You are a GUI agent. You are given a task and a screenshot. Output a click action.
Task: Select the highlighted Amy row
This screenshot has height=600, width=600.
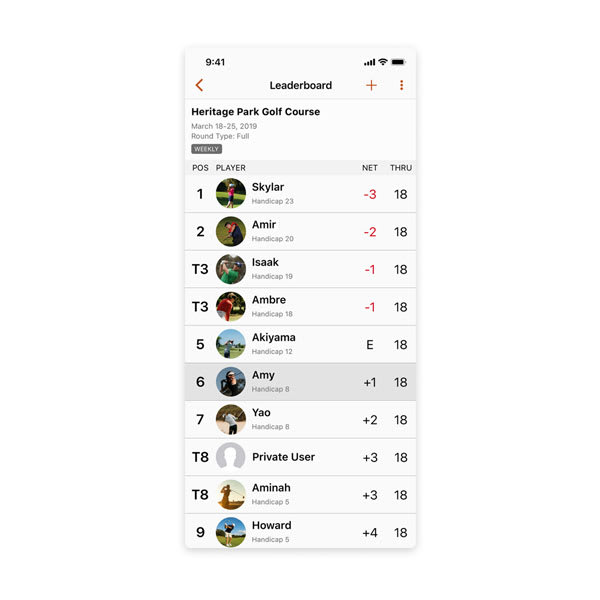click(x=300, y=382)
